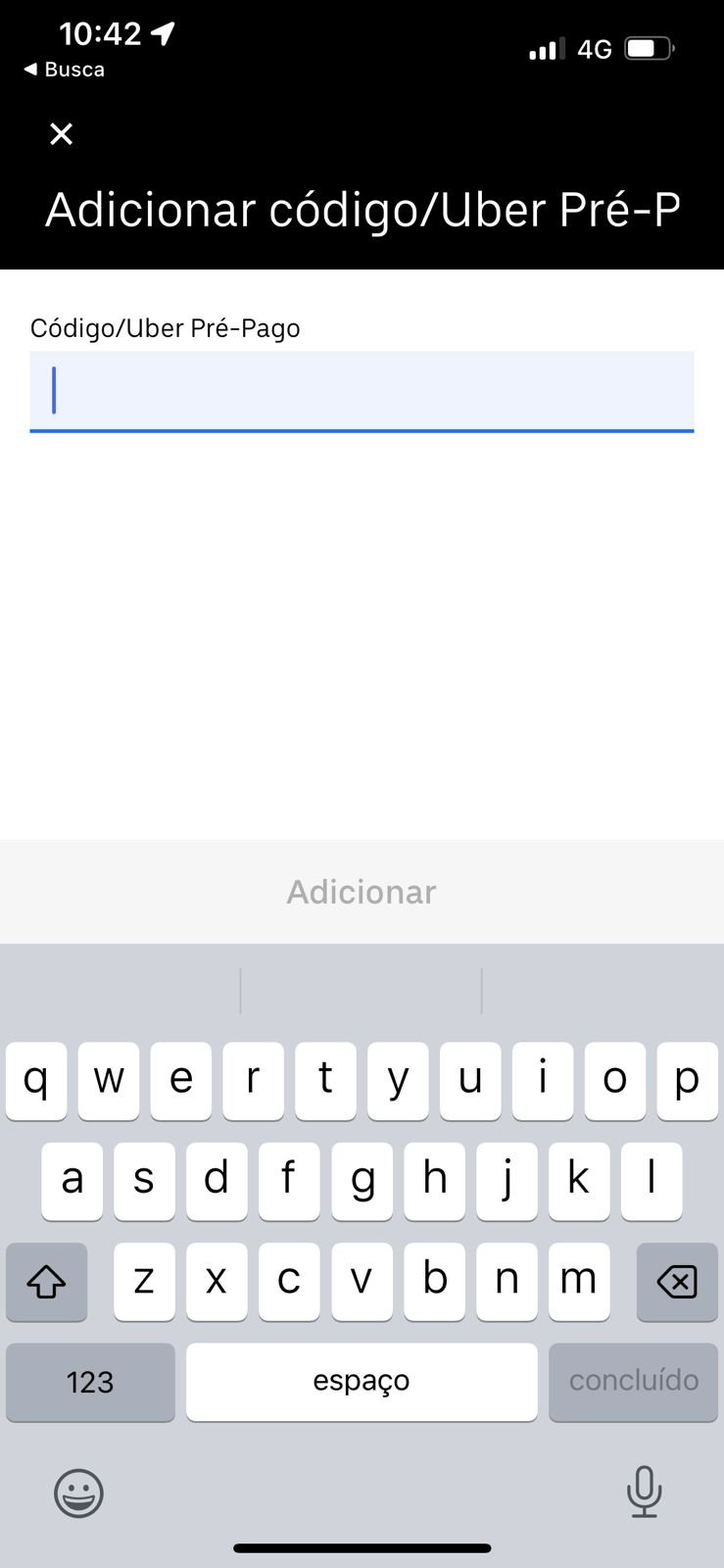This screenshot has width=724, height=1568.
Task: Open the emoji keyboard
Action: click(78, 1494)
